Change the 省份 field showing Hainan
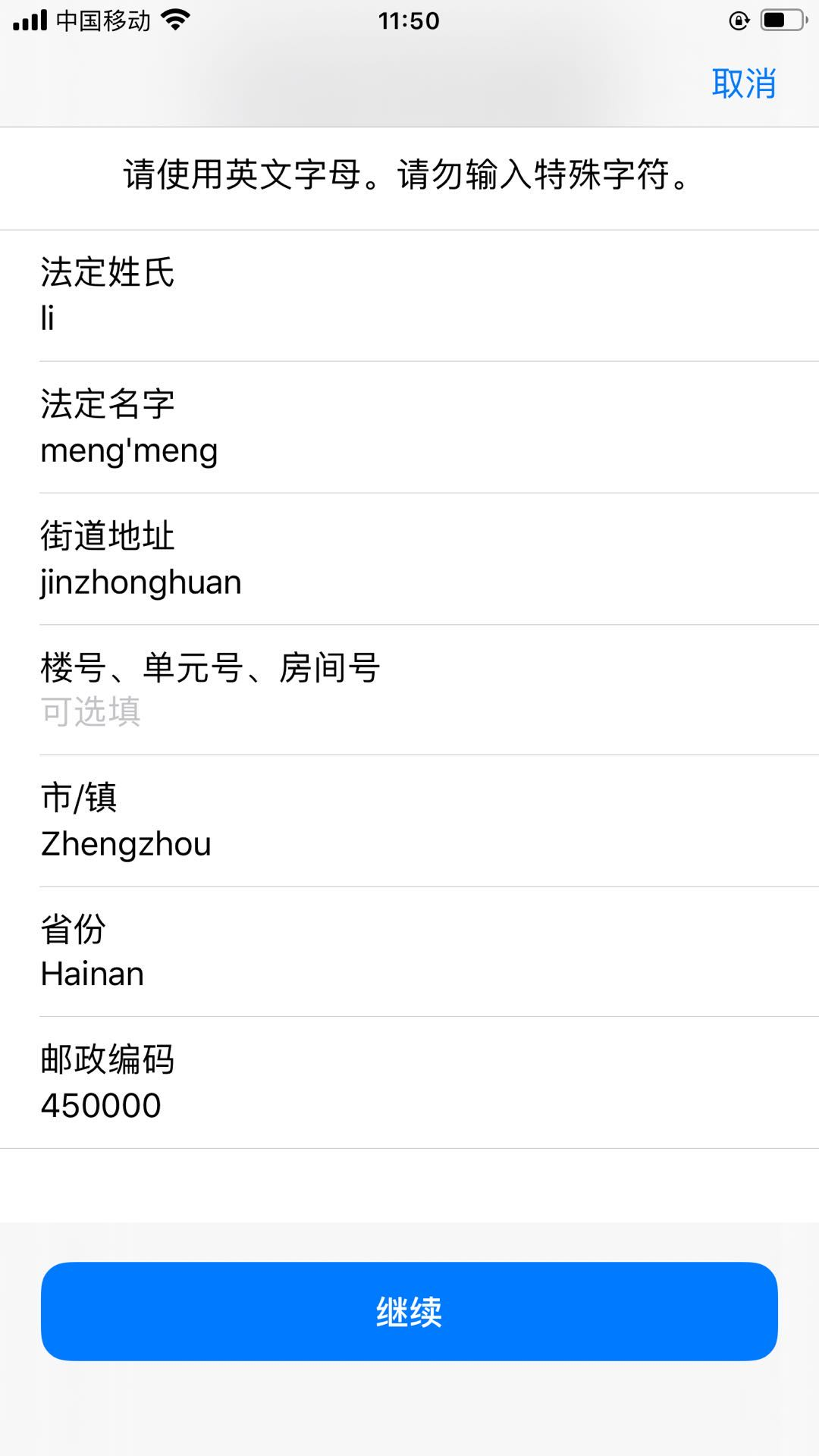 pos(409,974)
